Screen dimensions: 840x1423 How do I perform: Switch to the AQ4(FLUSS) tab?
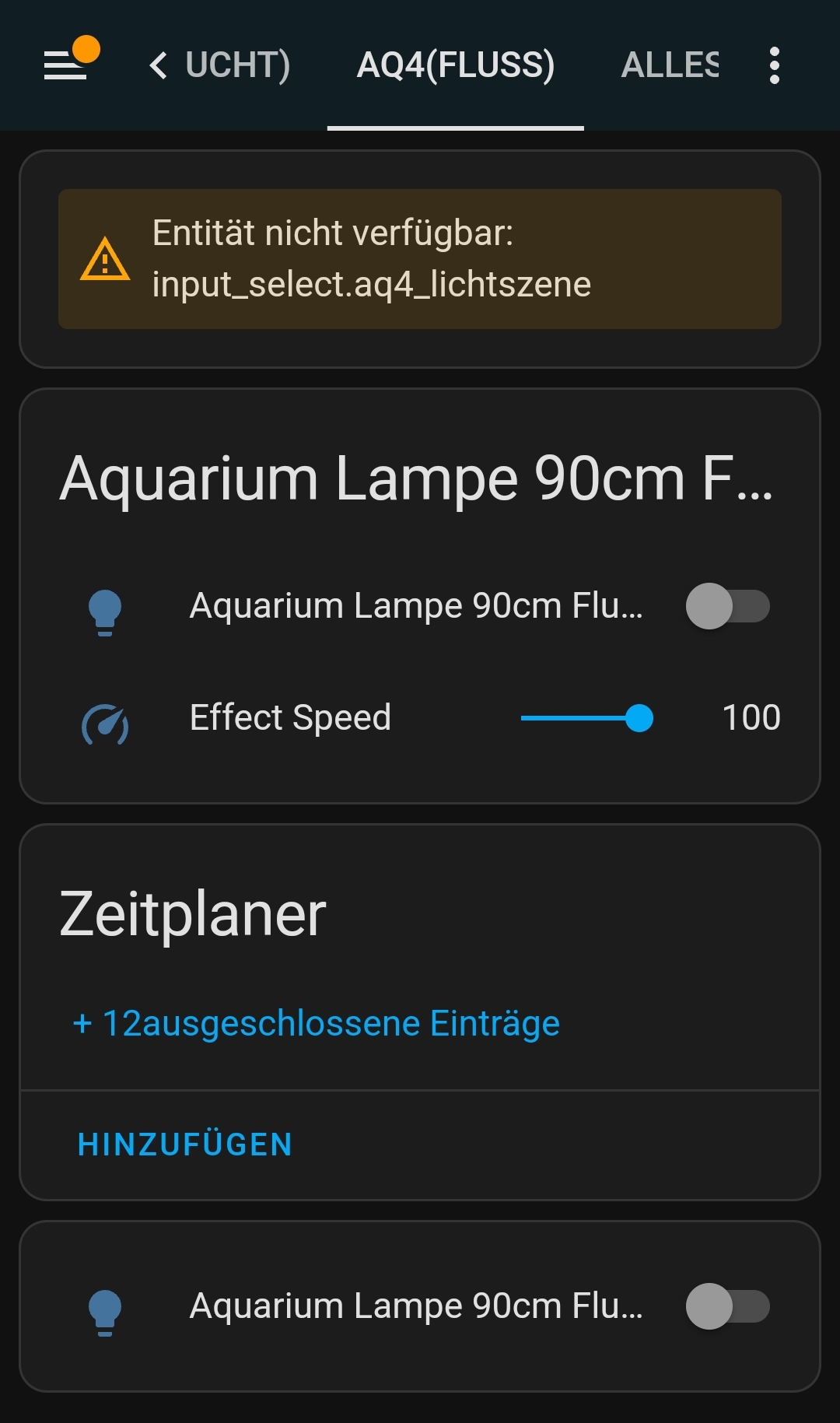(x=455, y=65)
